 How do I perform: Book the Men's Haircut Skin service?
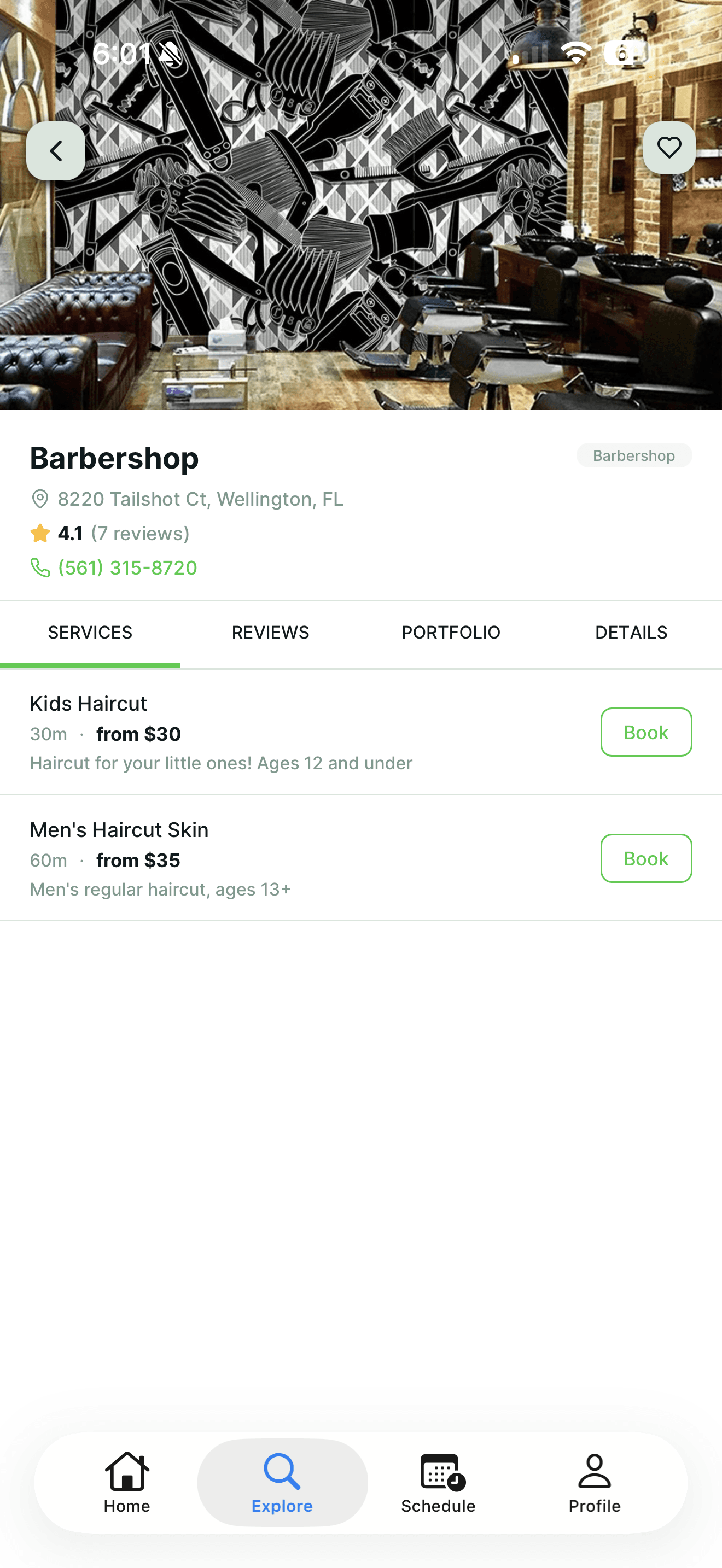click(x=646, y=858)
